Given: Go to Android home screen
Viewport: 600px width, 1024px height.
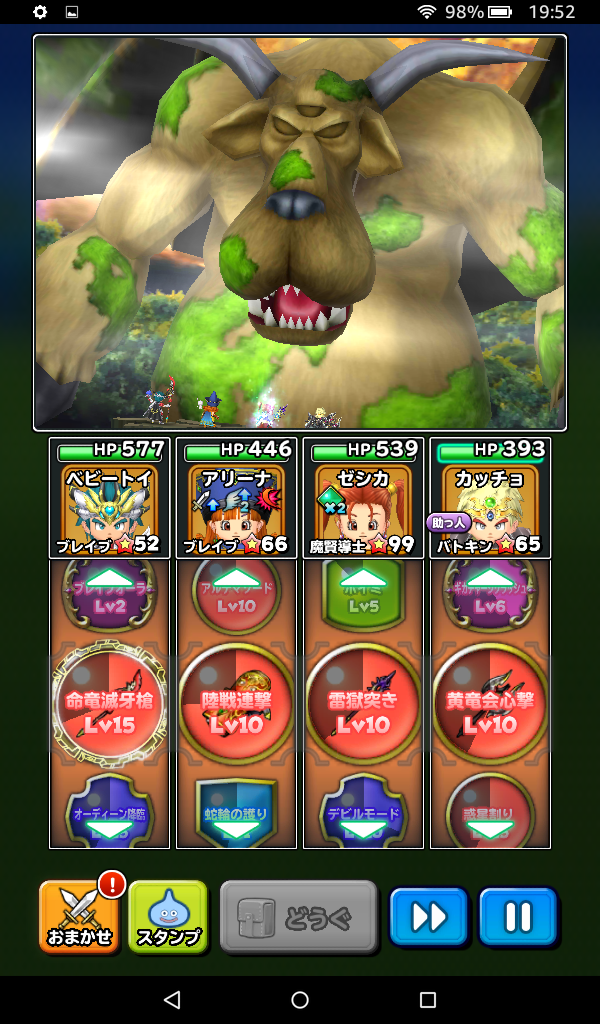Looking at the screenshot, I should (300, 1000).
